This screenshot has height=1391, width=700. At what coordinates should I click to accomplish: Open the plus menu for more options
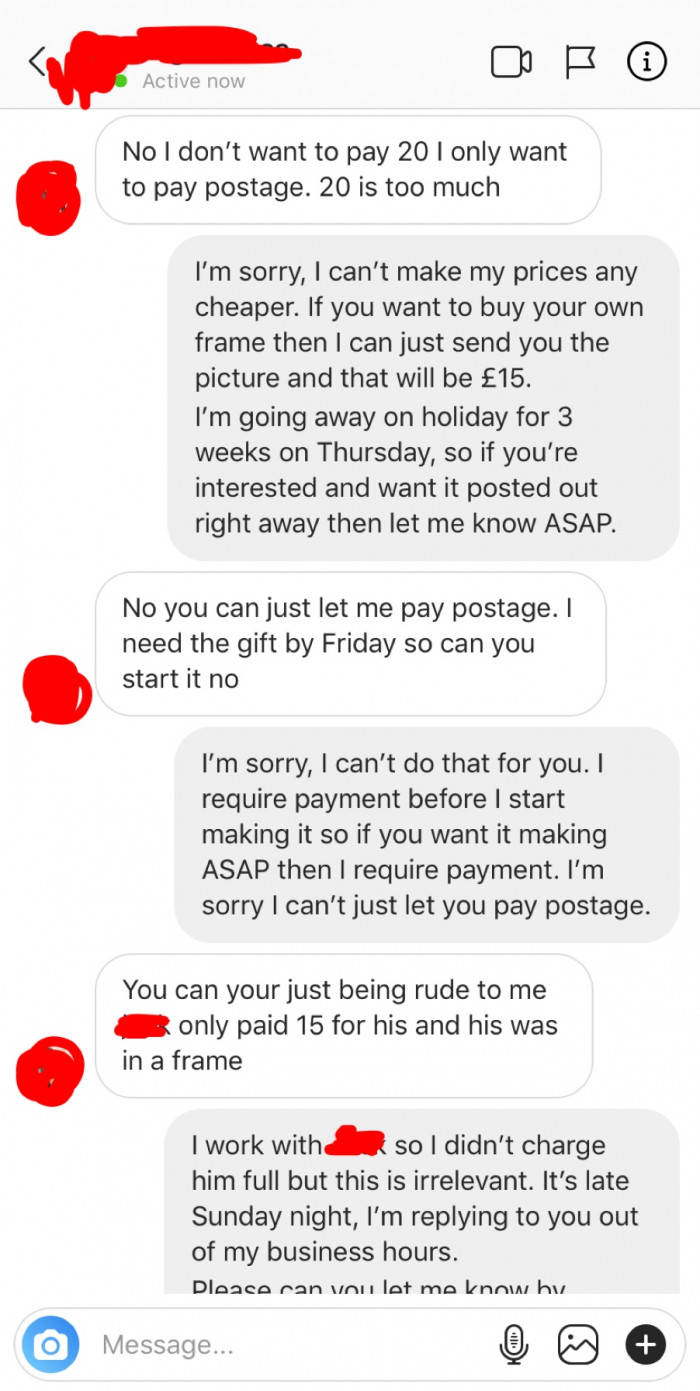(x=646, y=1345)
